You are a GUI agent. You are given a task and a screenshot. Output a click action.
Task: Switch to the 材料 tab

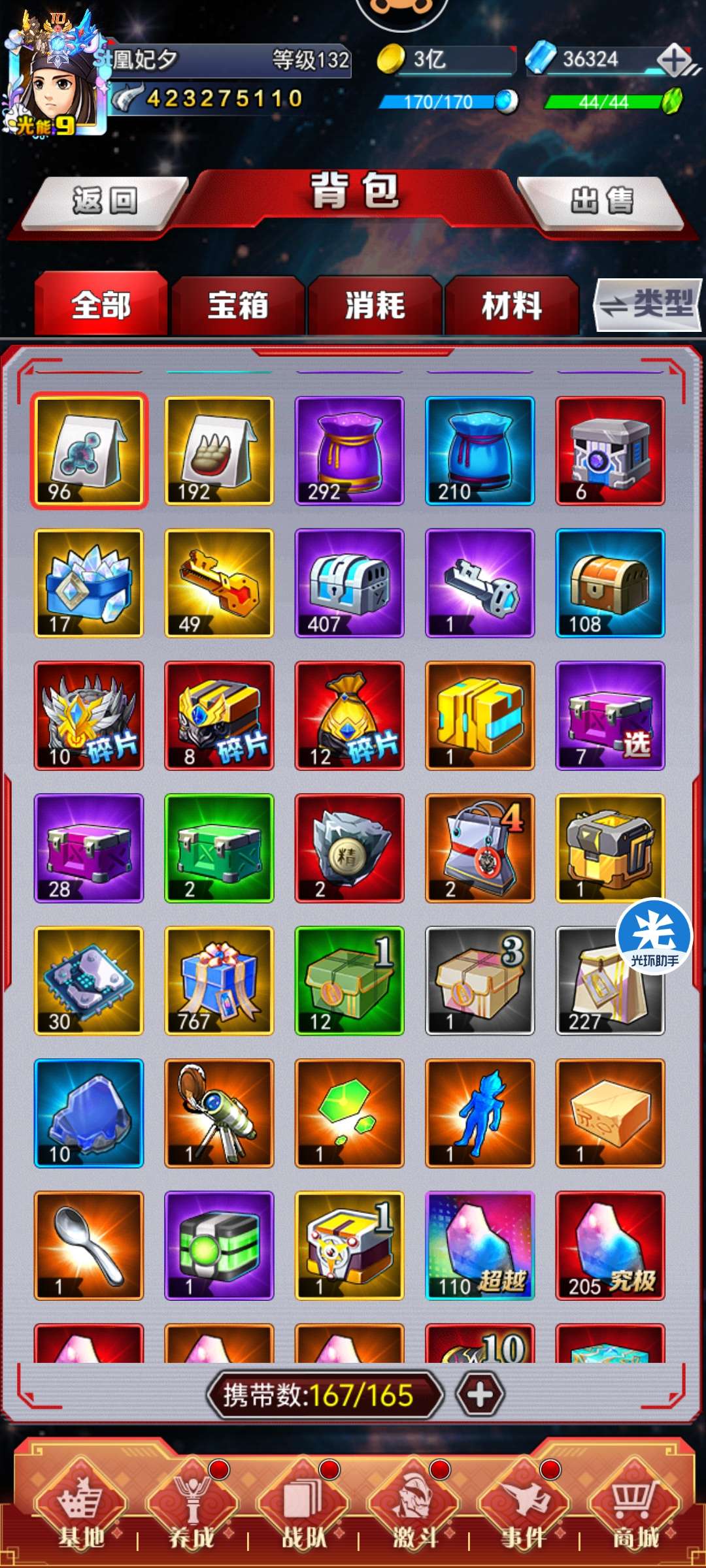(512, 305)
